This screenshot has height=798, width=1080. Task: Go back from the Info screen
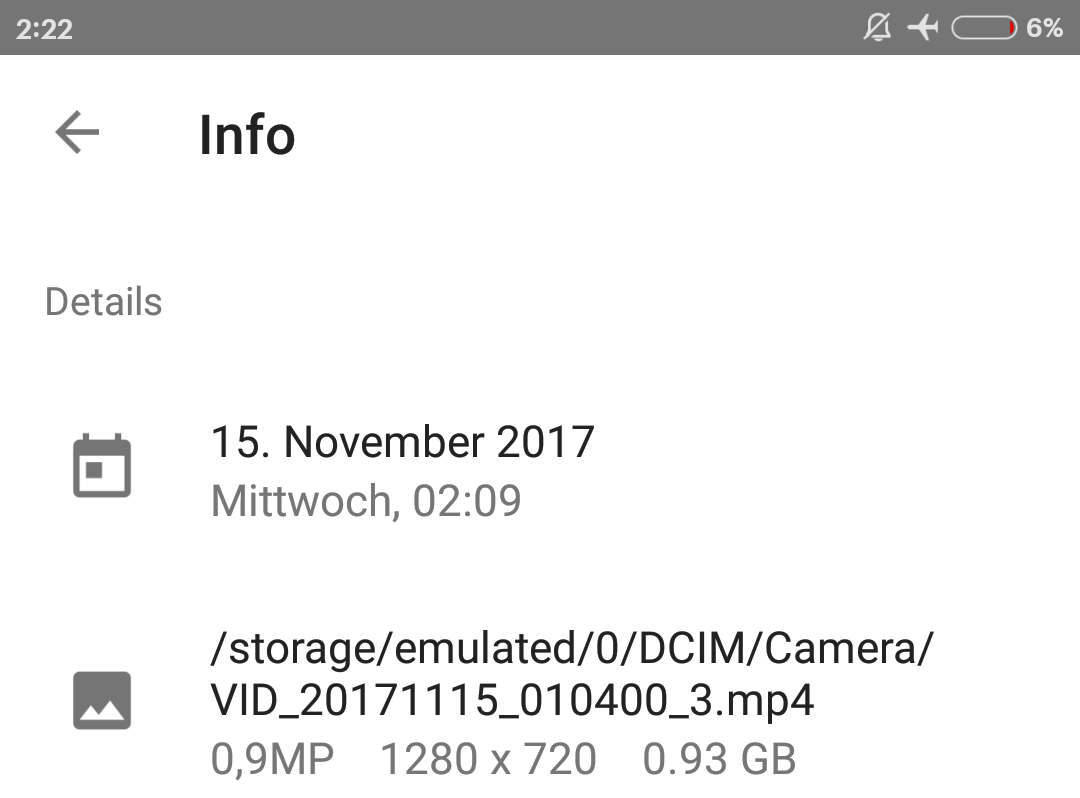(x=77, y=133)
